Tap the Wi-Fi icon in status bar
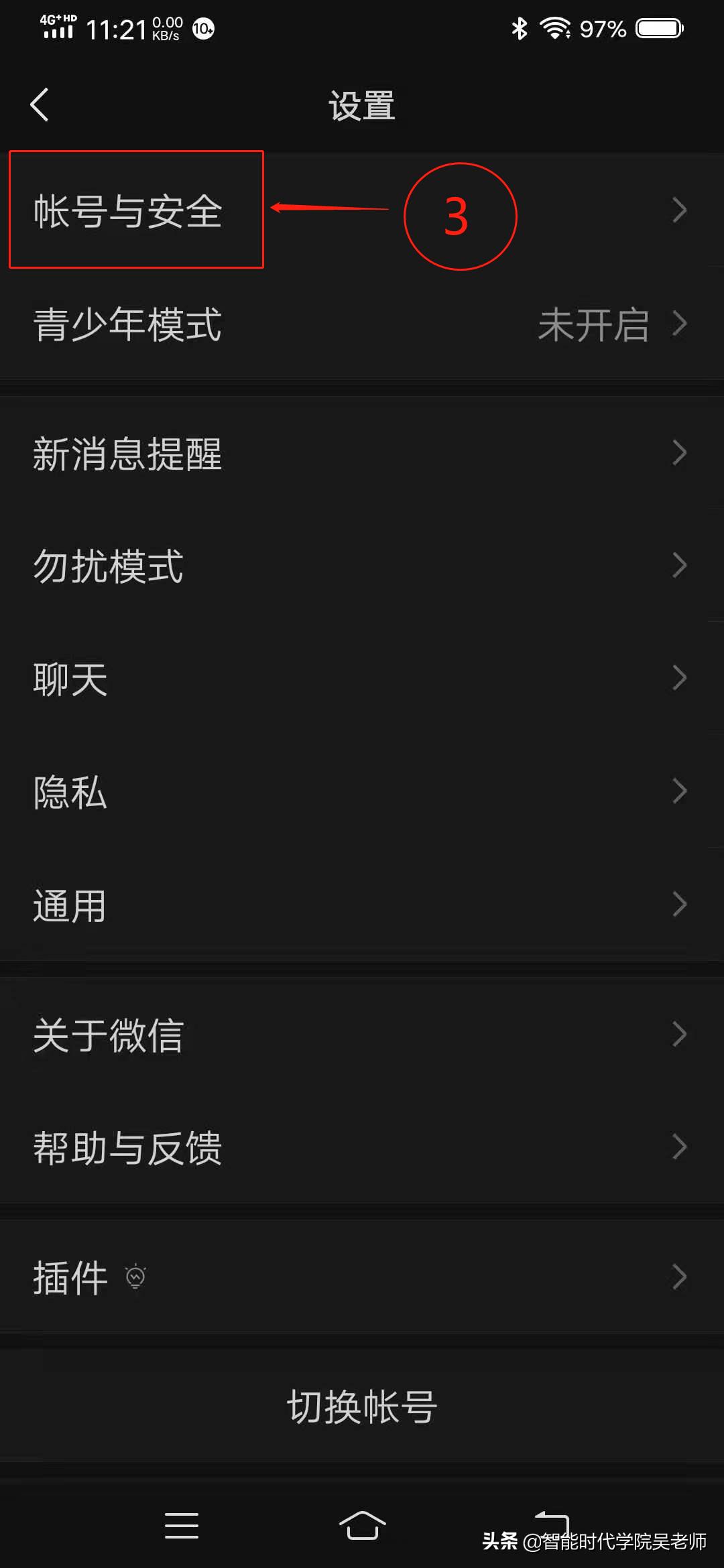724x1568 pixels. pos(554,27)
